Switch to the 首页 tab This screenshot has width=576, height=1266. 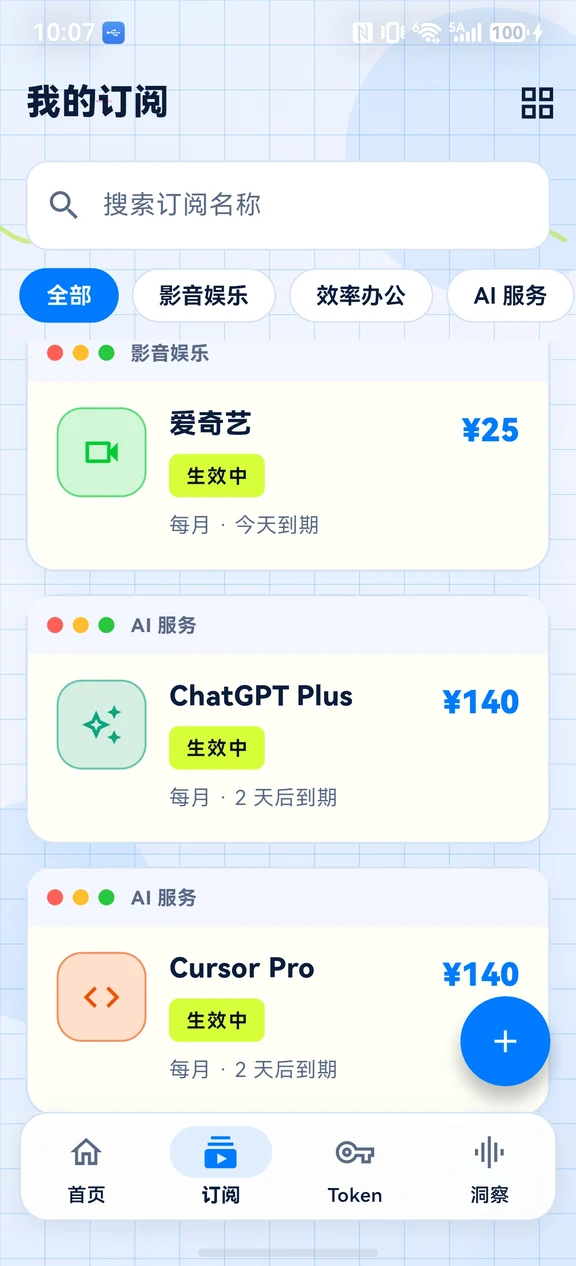coord(87,1167)
